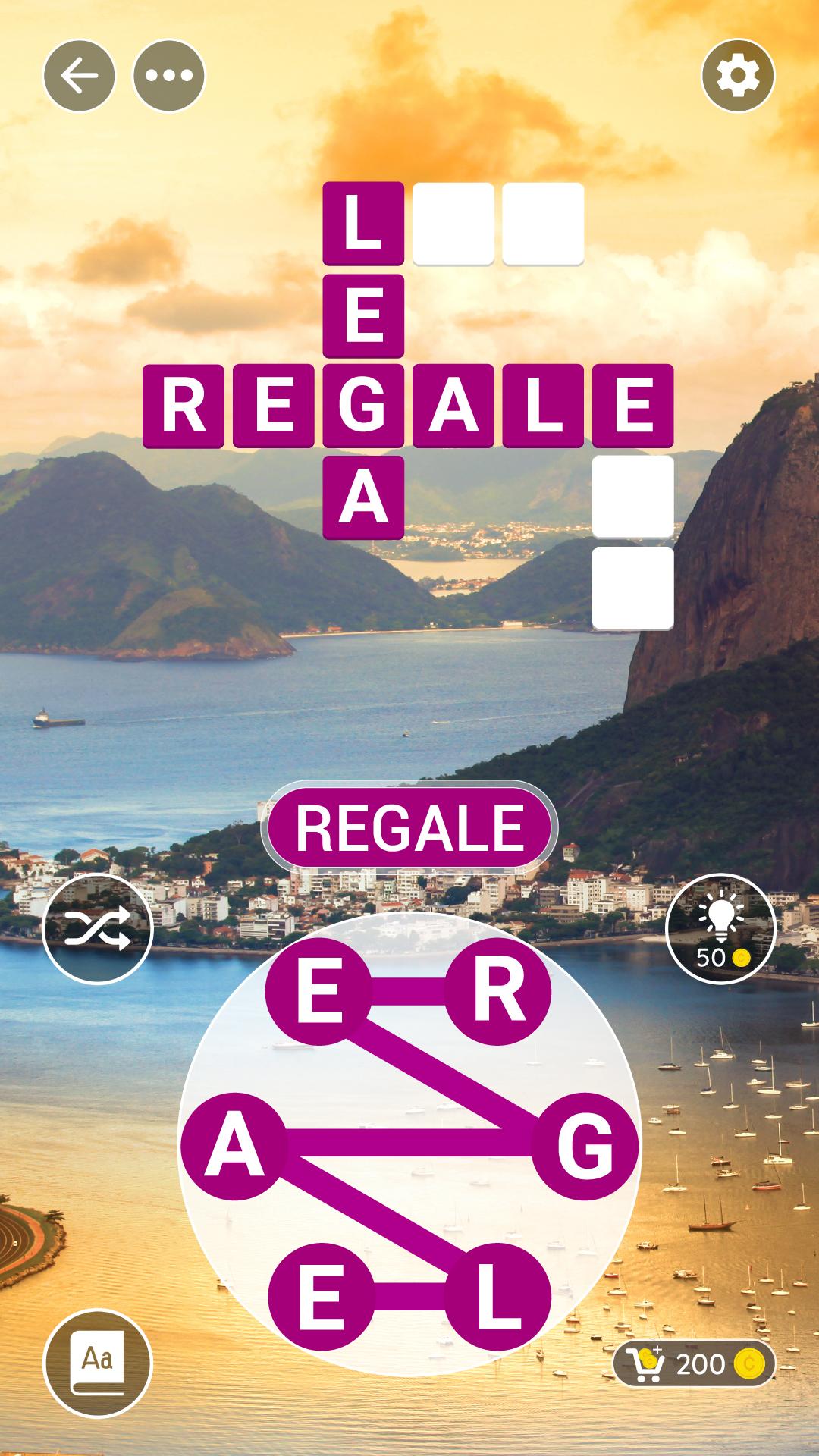Open the settings gear
Viewport: 819px width, 1456px height.
[738, 76]
